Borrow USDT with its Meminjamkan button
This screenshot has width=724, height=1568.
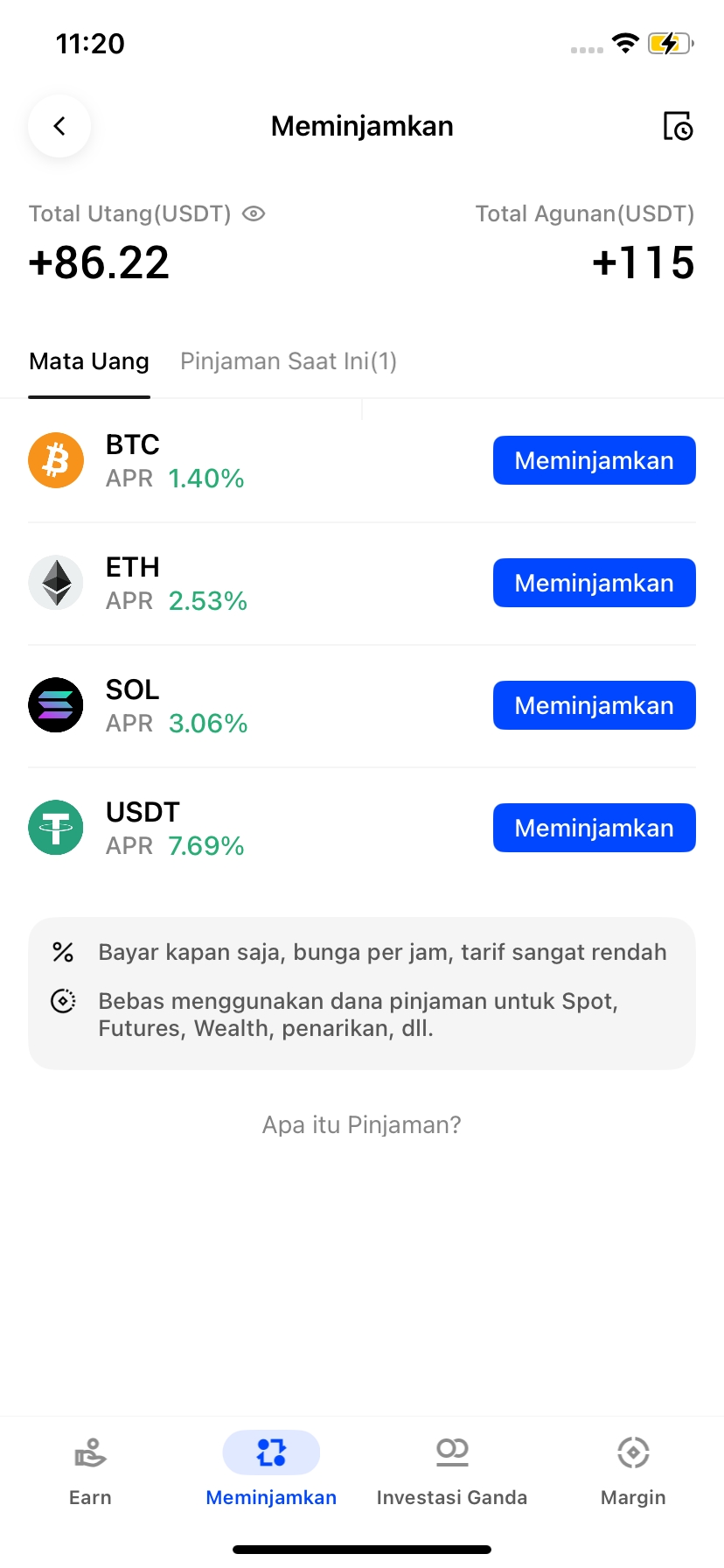click(x=594, y=828)
